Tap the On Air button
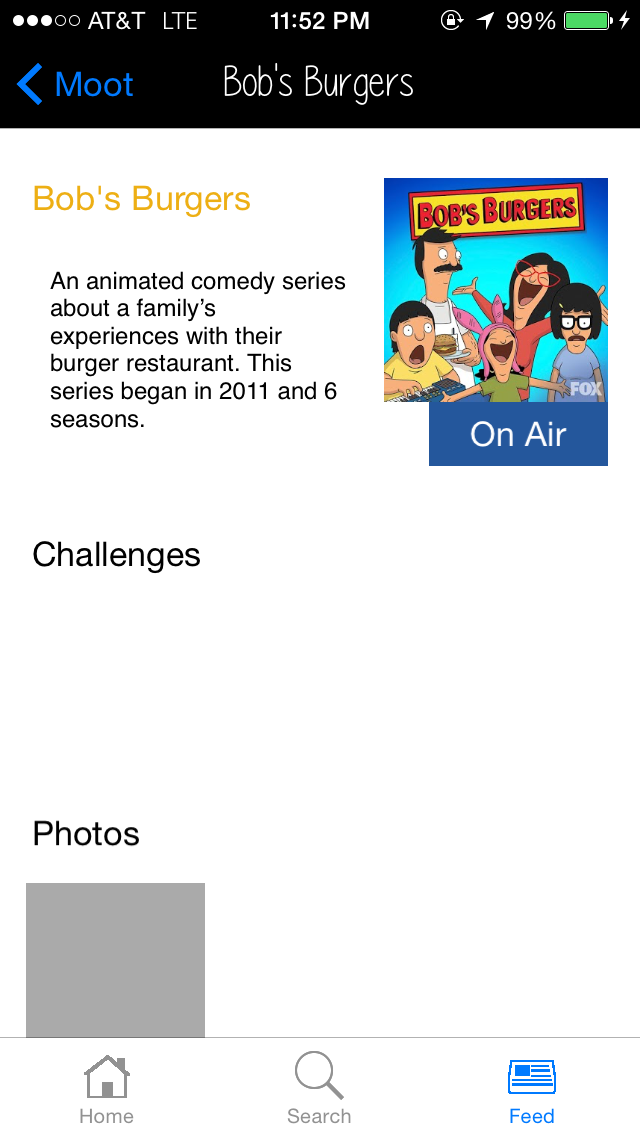 pyautogui.click(x=518, y=434)
